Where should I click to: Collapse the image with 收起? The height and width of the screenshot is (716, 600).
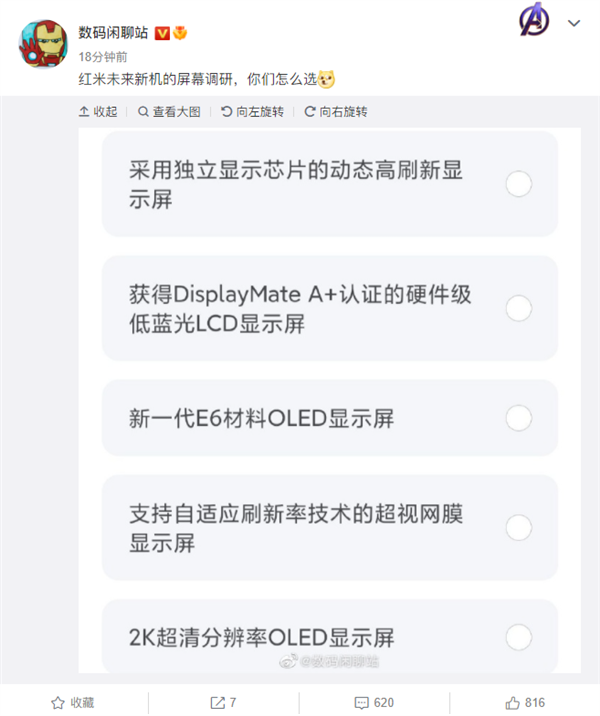[98, 112]
